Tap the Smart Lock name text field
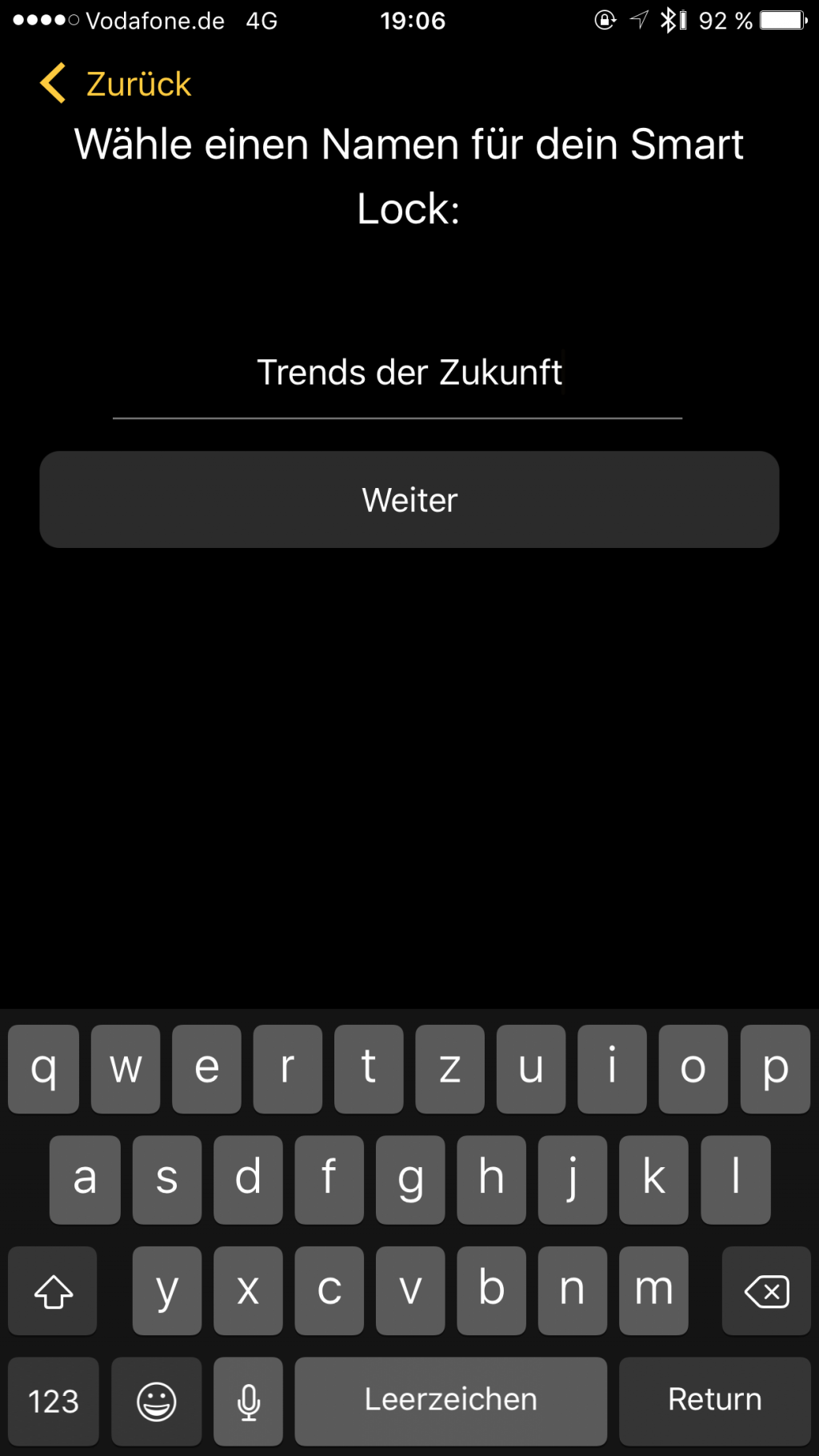Image resolution: width=819 pixels, height=1456 pixels. point(398,374)
